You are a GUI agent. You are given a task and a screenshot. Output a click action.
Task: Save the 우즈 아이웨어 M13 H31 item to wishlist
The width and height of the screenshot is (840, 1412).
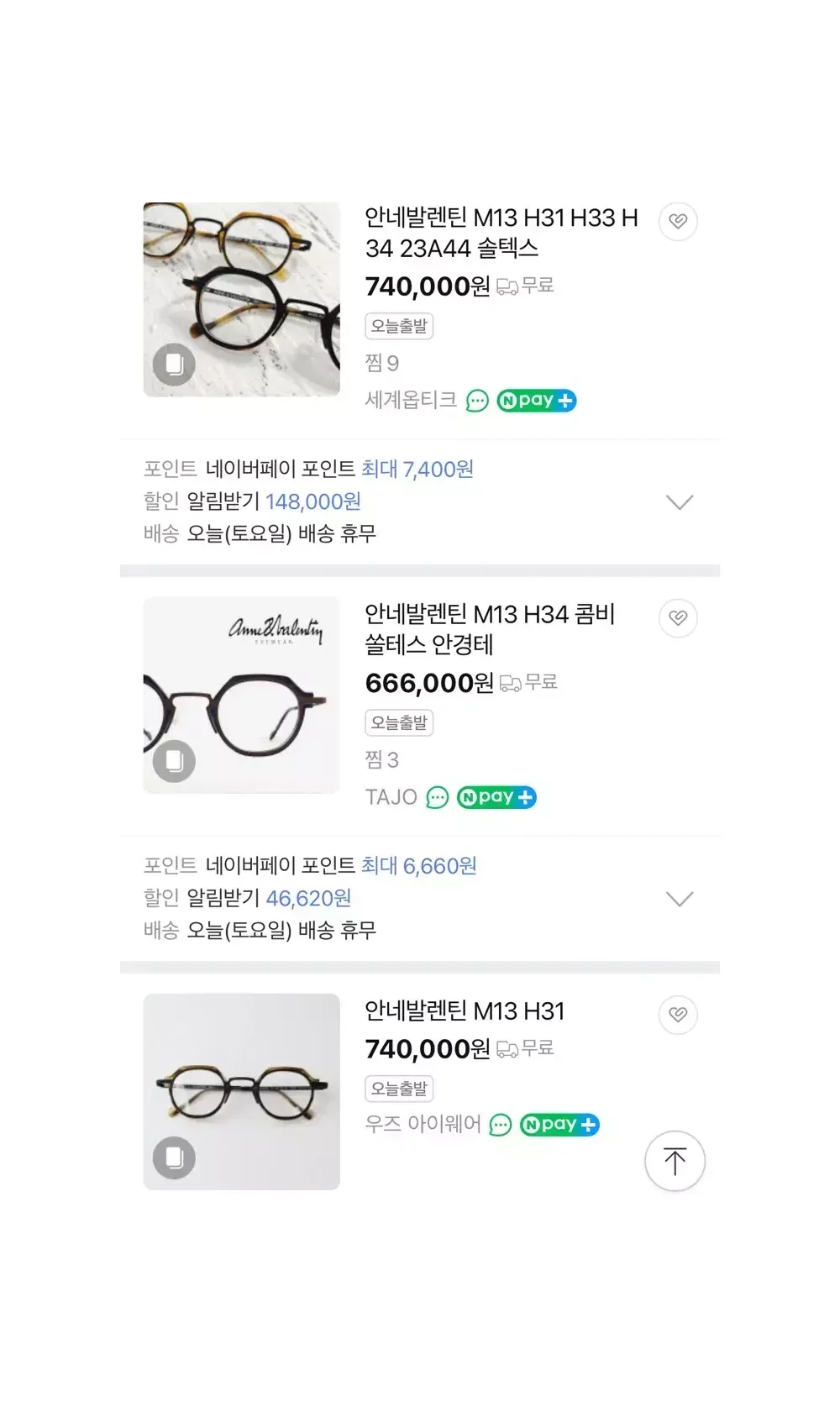(x=678, y=1015)
